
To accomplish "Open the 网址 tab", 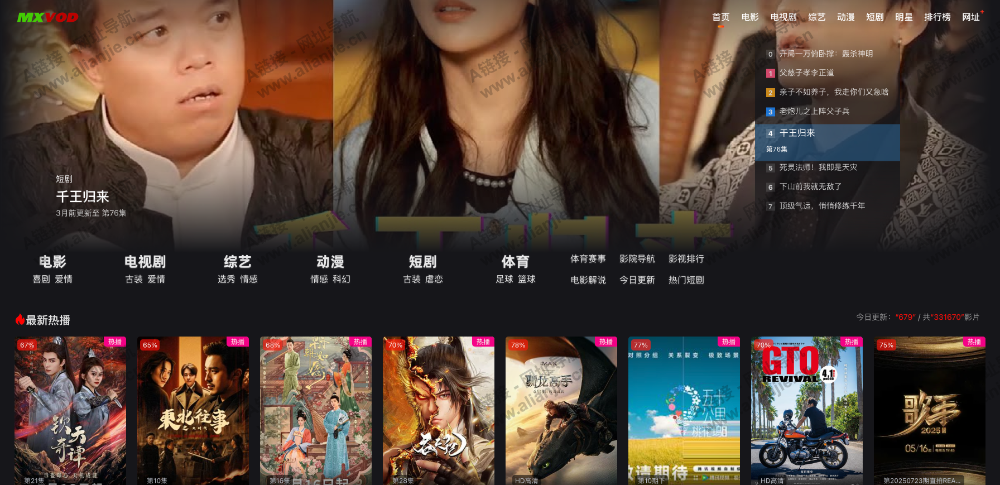I will tap(971, 17).
